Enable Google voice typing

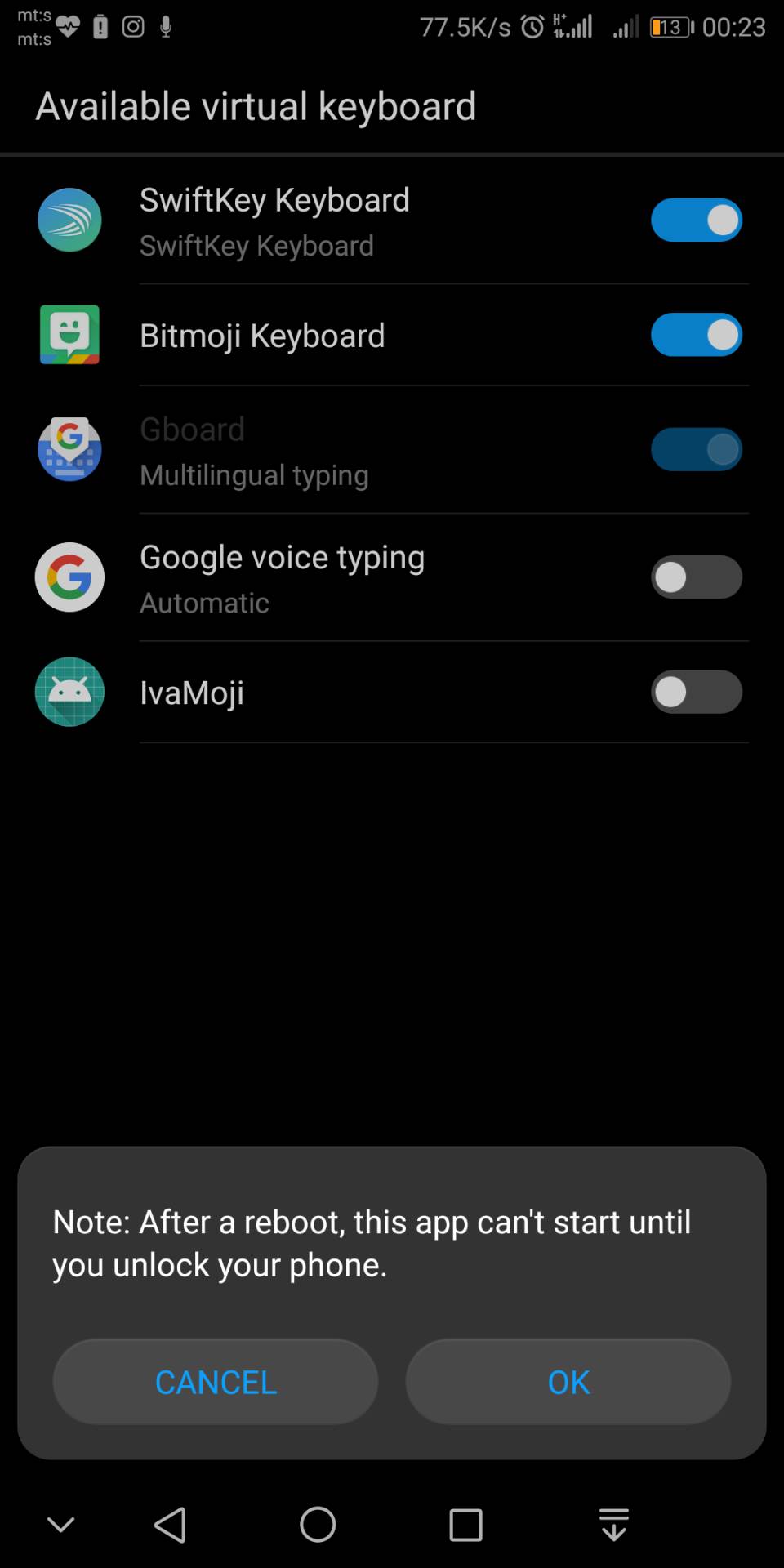[696, 577]
